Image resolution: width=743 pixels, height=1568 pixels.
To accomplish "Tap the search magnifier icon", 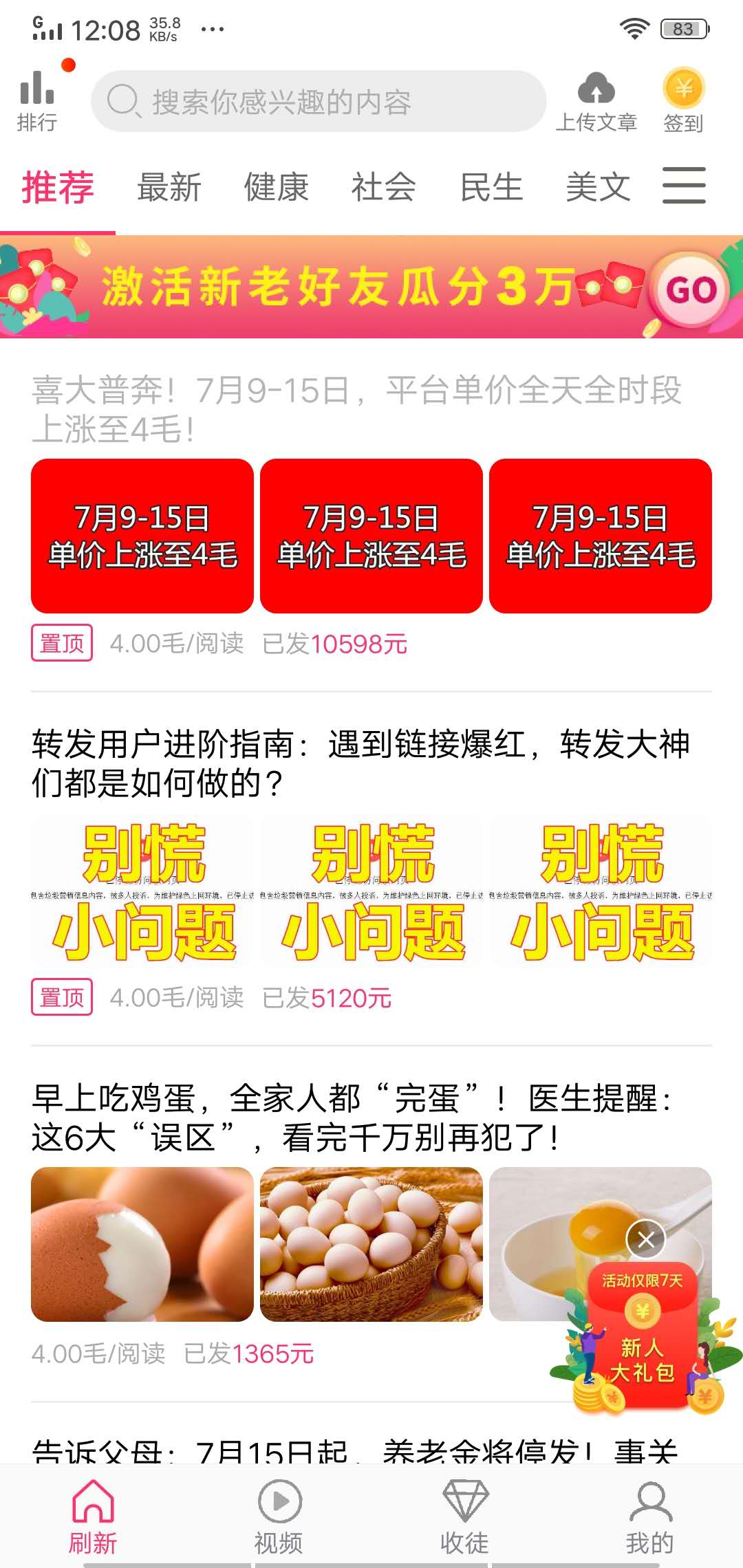I will point(124,100).
